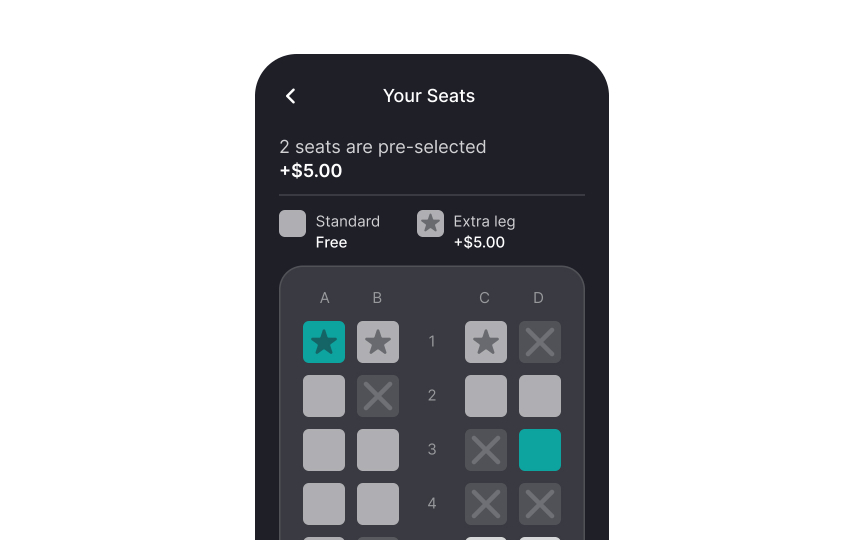Choose extra leg seat 1C
The width and height of the screenshot is (864, 540).
click(486, 342)
